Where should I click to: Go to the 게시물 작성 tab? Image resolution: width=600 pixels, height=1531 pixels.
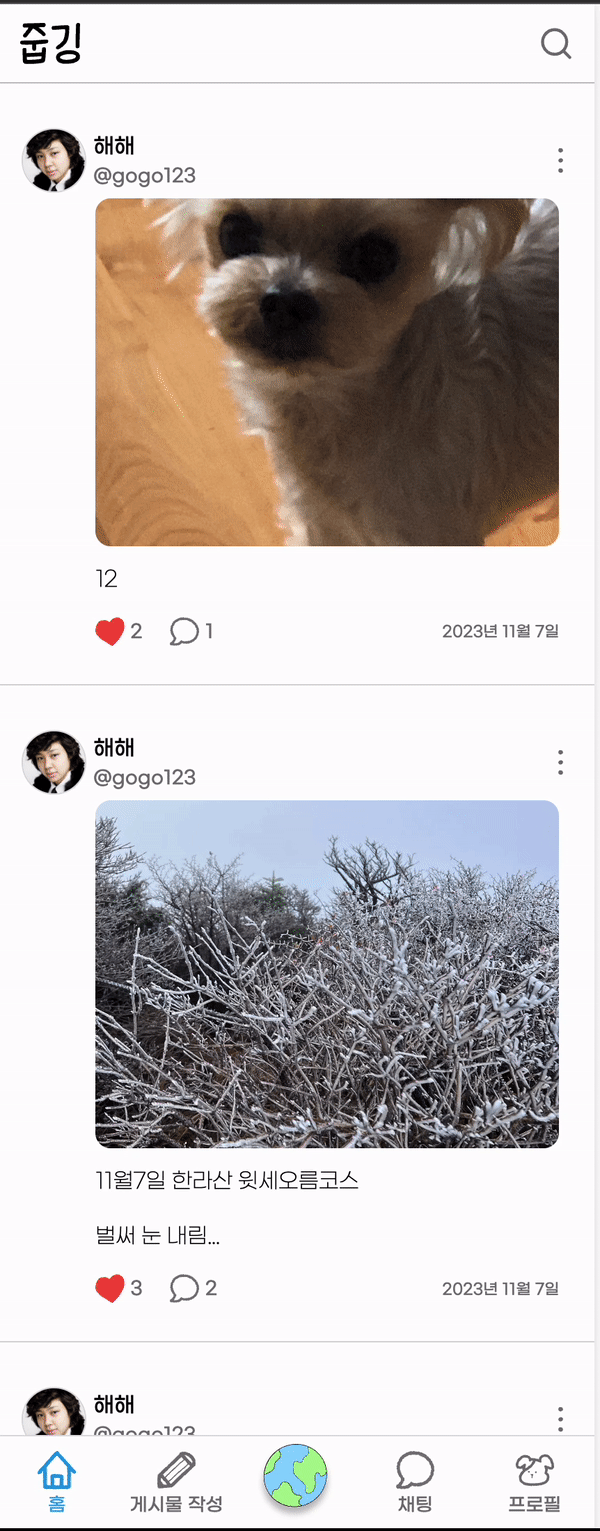(x=176, y=1481)
